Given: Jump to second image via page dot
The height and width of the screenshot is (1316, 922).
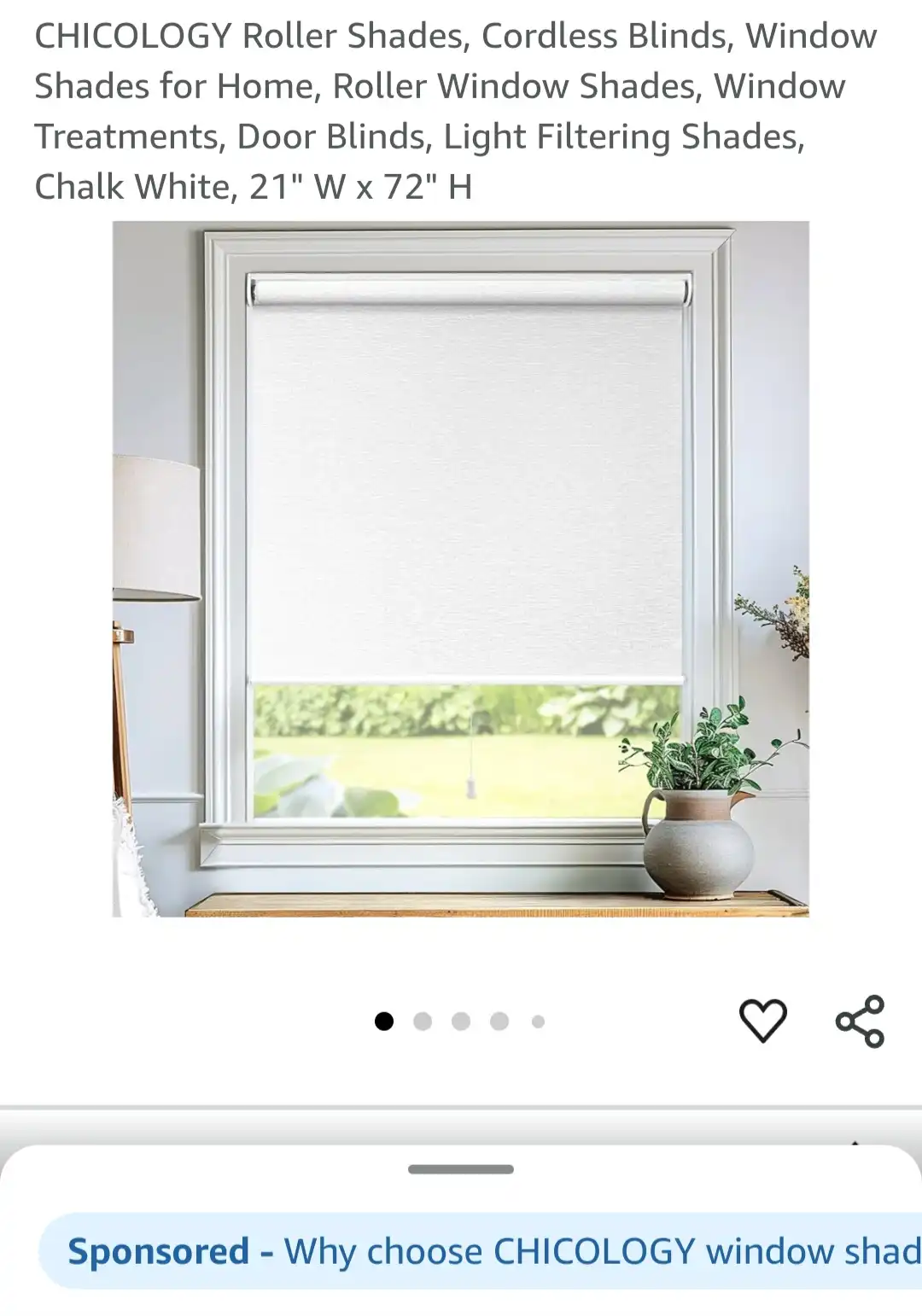Looking at the screenshot, I should coord(423,1022).
